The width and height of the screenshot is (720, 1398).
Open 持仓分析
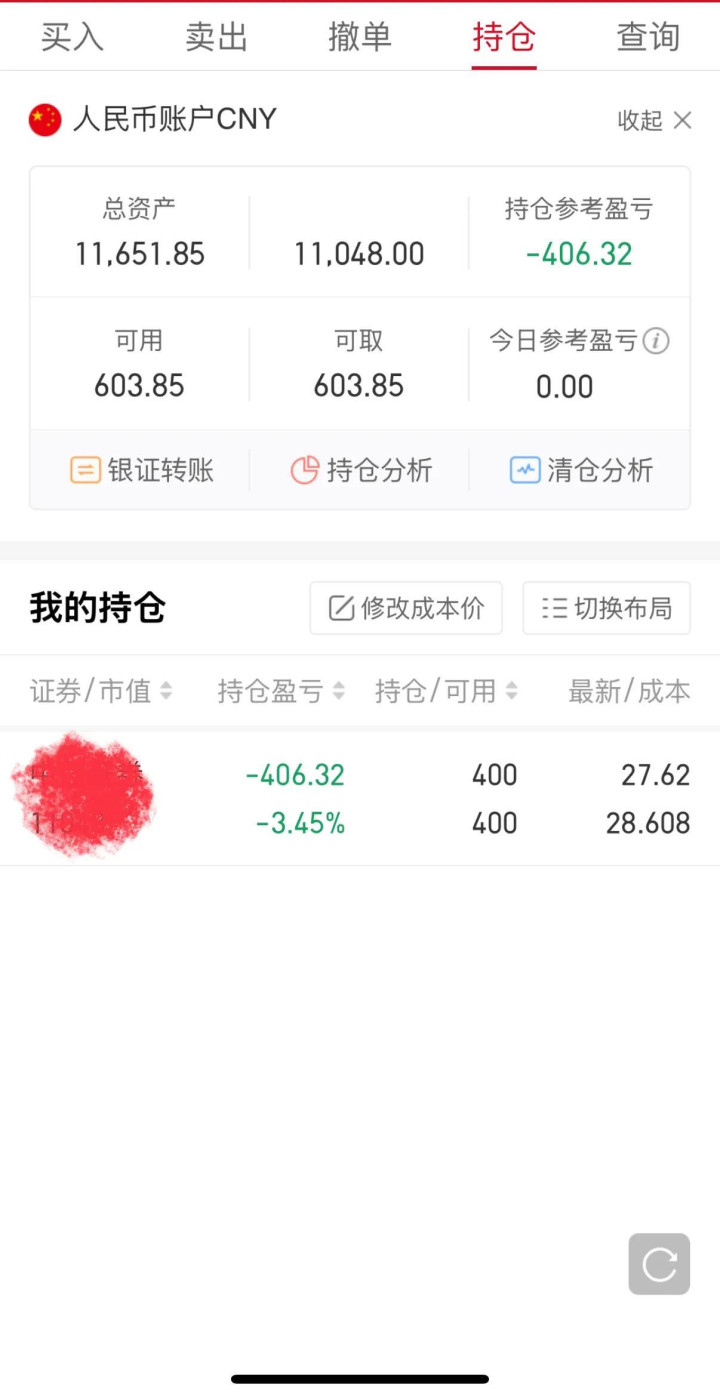click(360, 470)
